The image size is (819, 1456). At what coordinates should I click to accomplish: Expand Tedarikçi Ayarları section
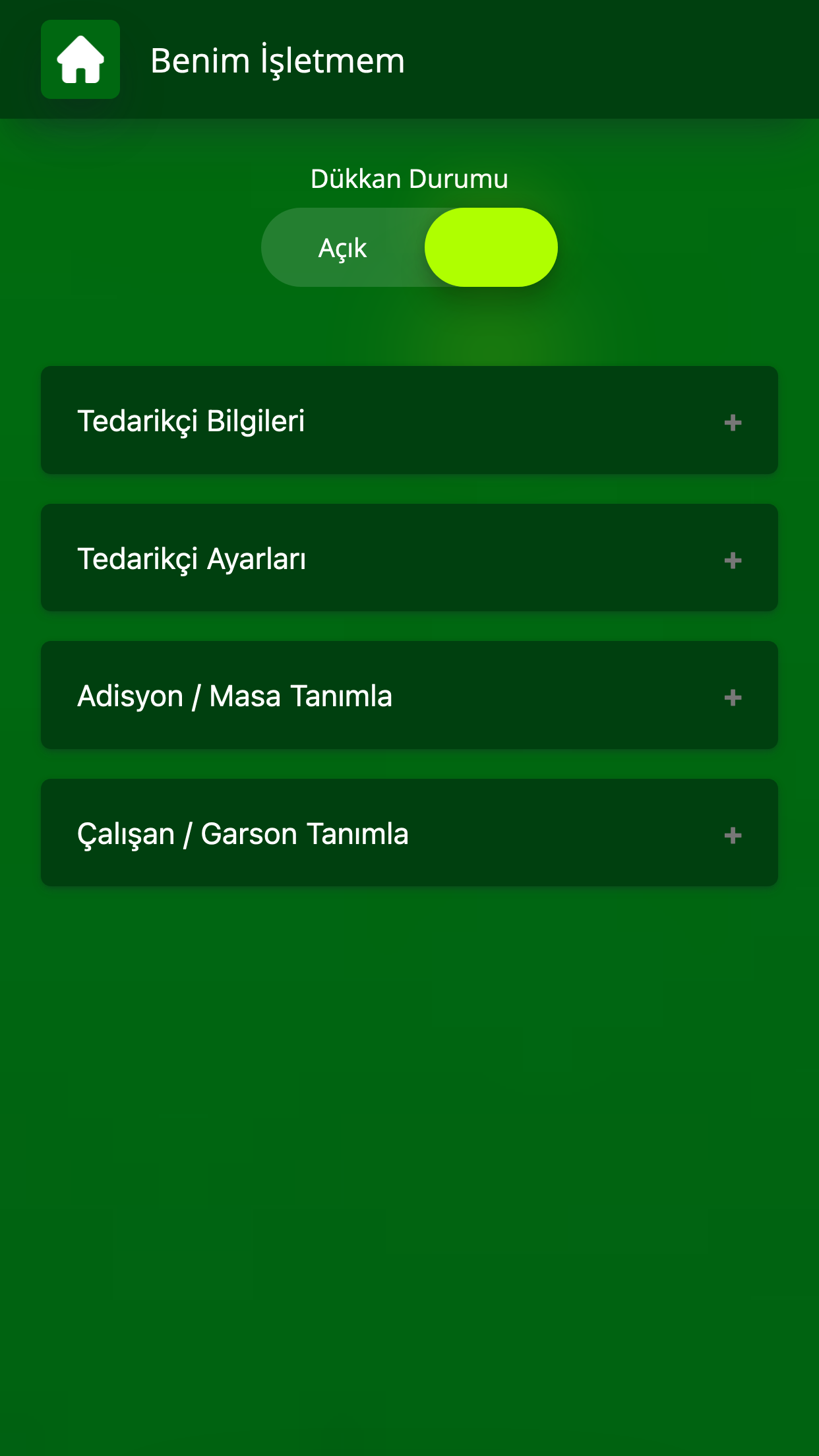(409, 558)
